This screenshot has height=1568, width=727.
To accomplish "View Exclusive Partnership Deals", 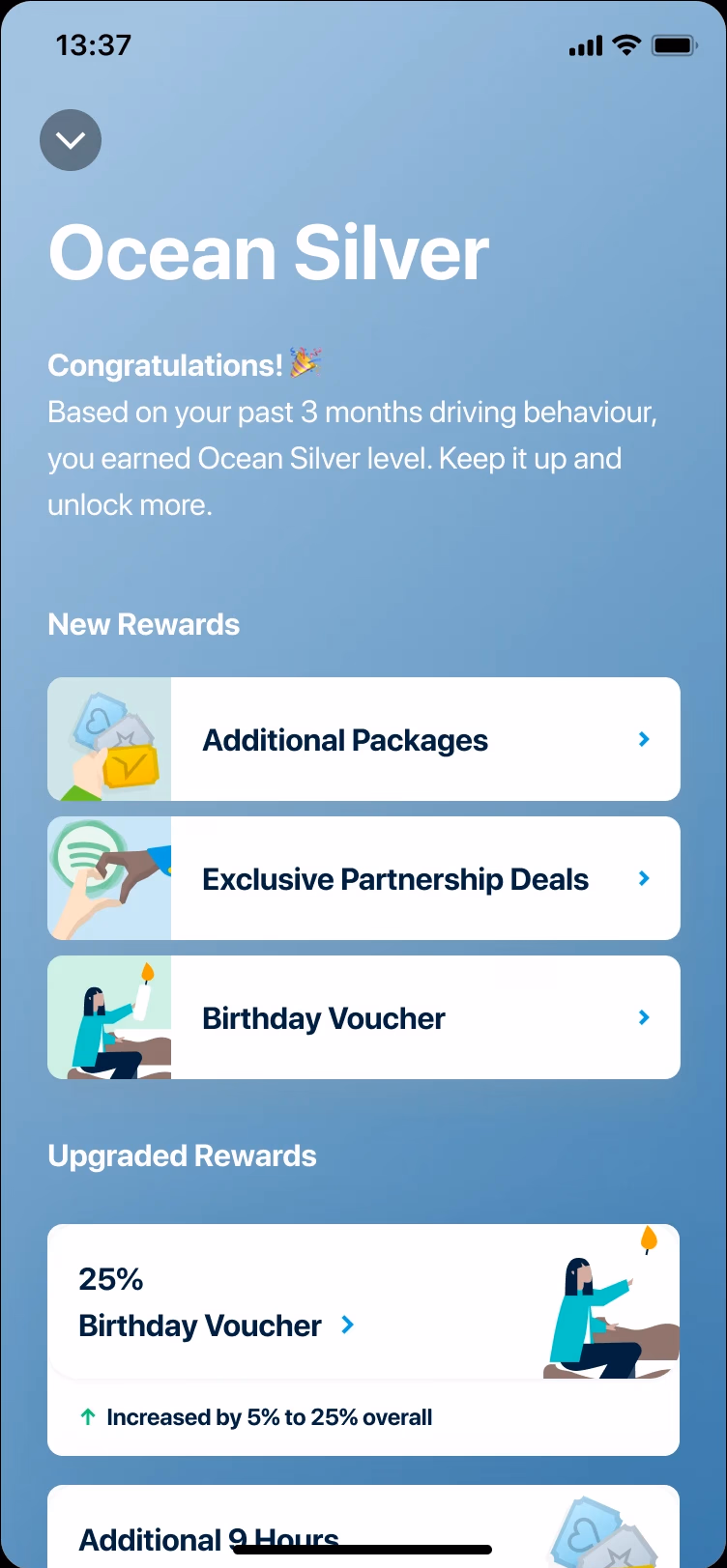I will (x=363, y=878).
